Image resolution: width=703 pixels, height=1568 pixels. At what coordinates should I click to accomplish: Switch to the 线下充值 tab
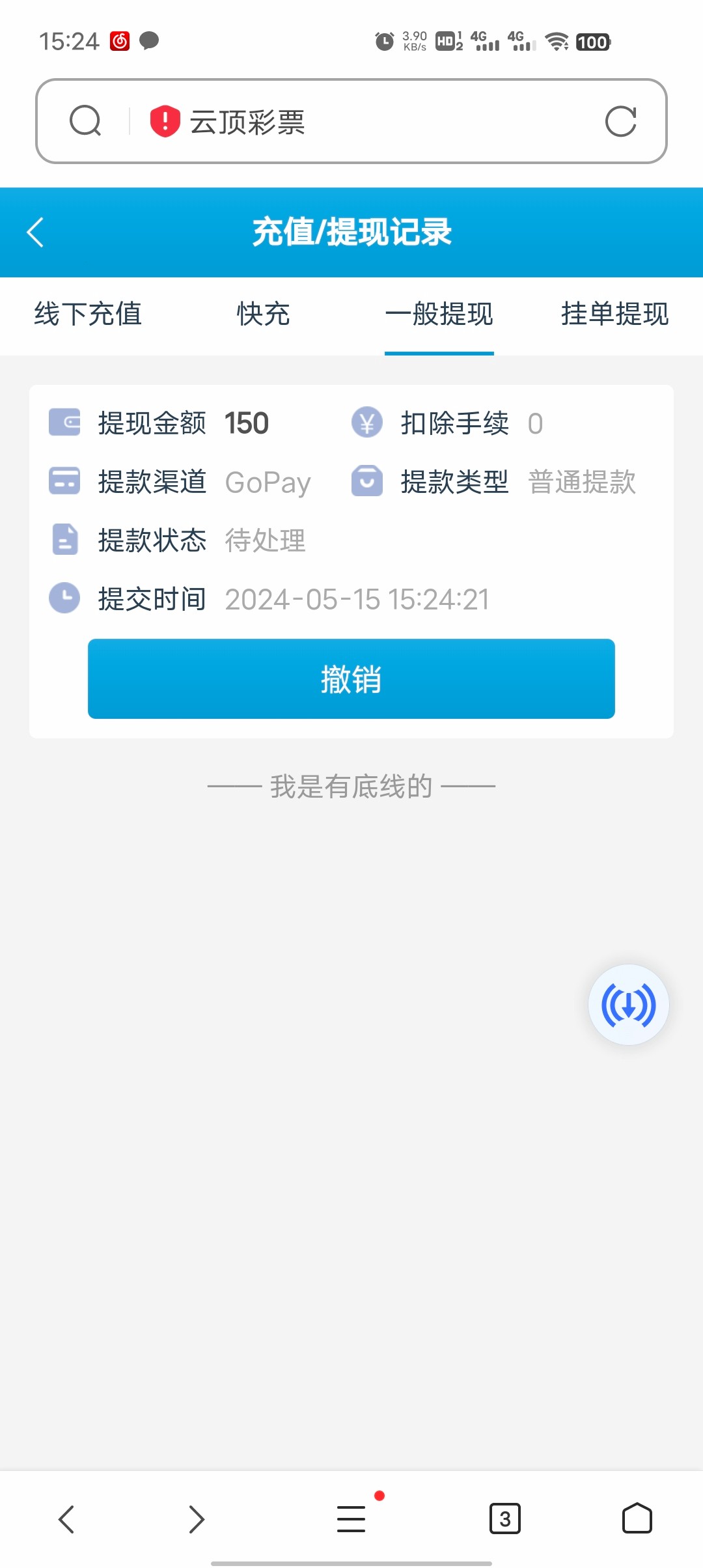(88, 315)
